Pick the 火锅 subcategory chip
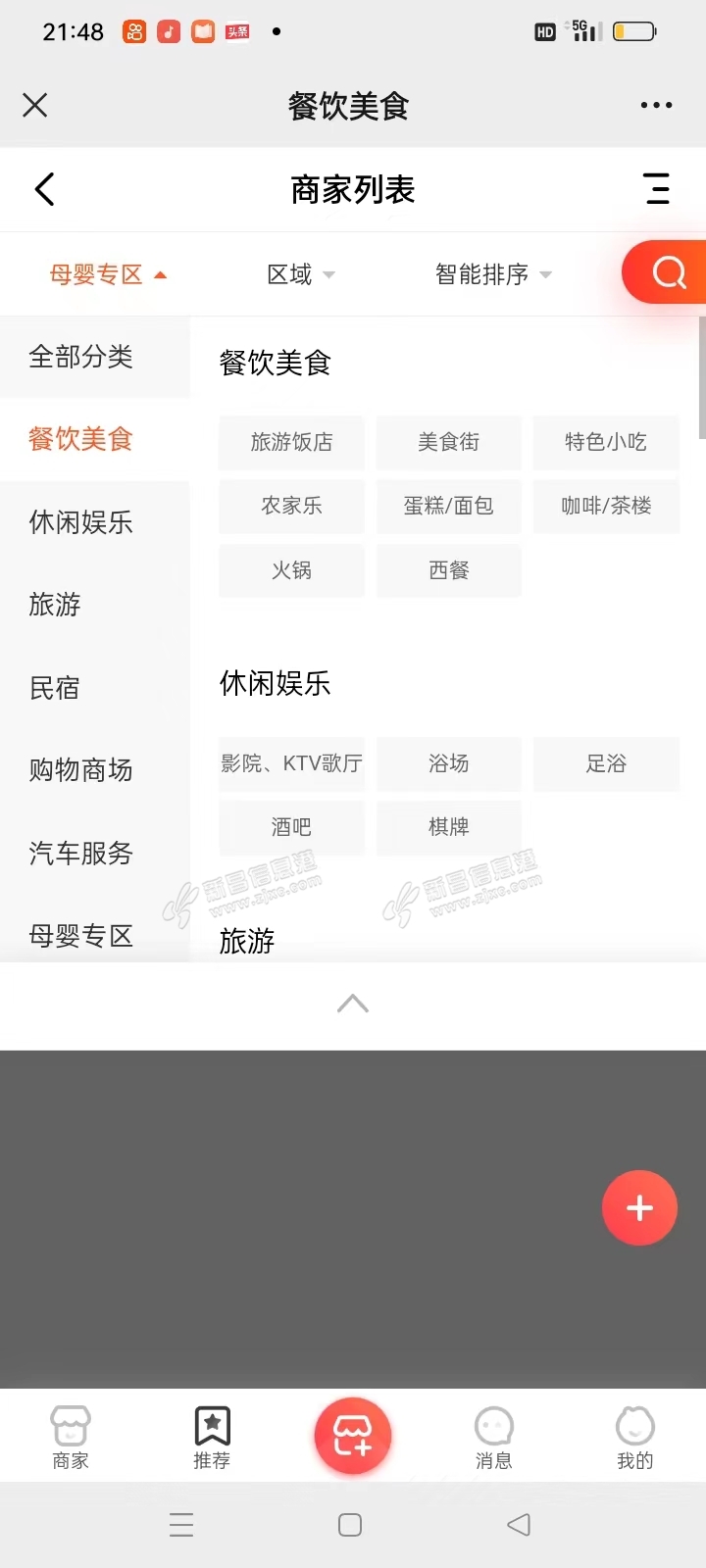 (291, 570)
